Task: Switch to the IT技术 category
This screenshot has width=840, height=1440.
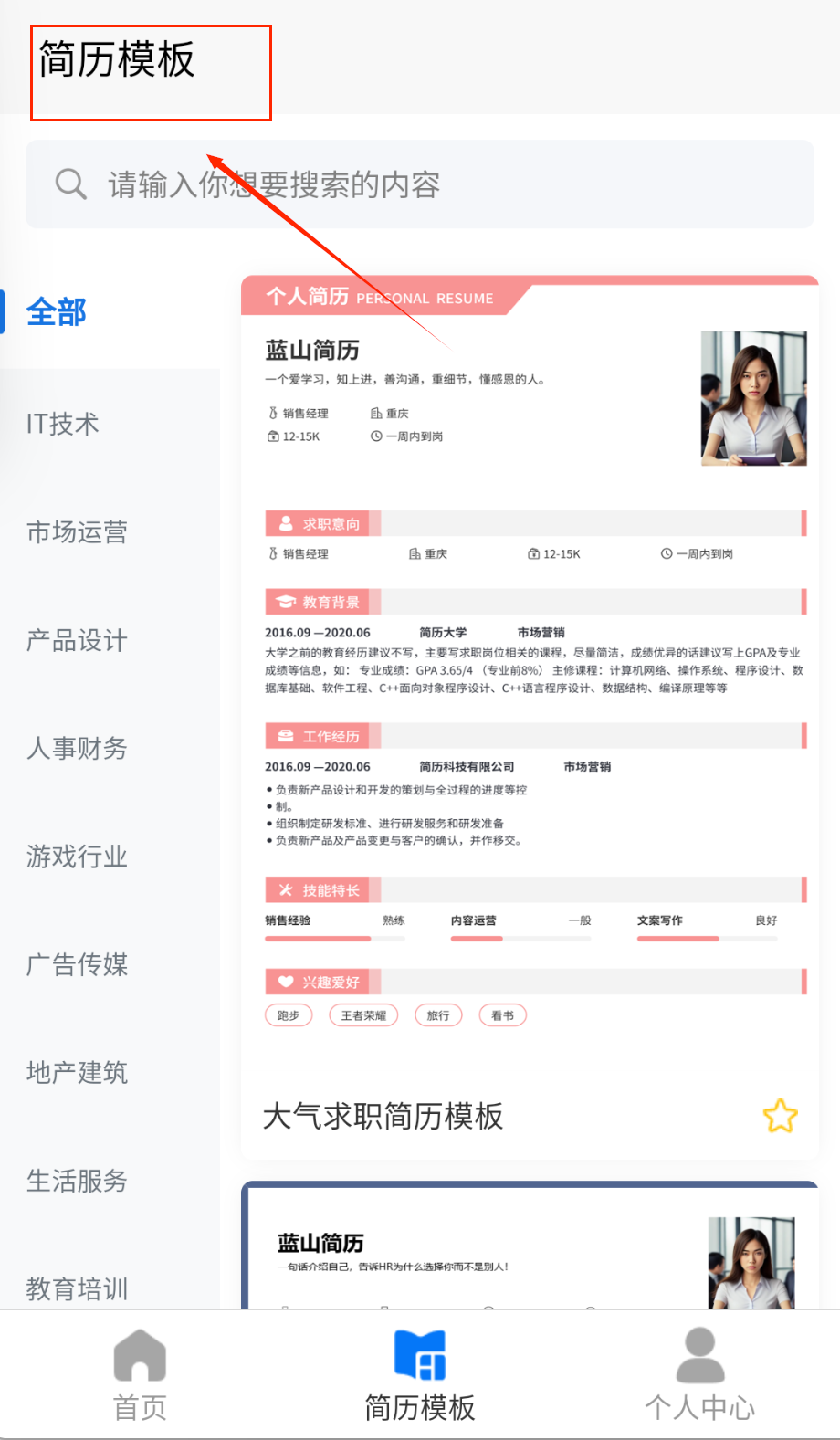Action: pos(63,424)
